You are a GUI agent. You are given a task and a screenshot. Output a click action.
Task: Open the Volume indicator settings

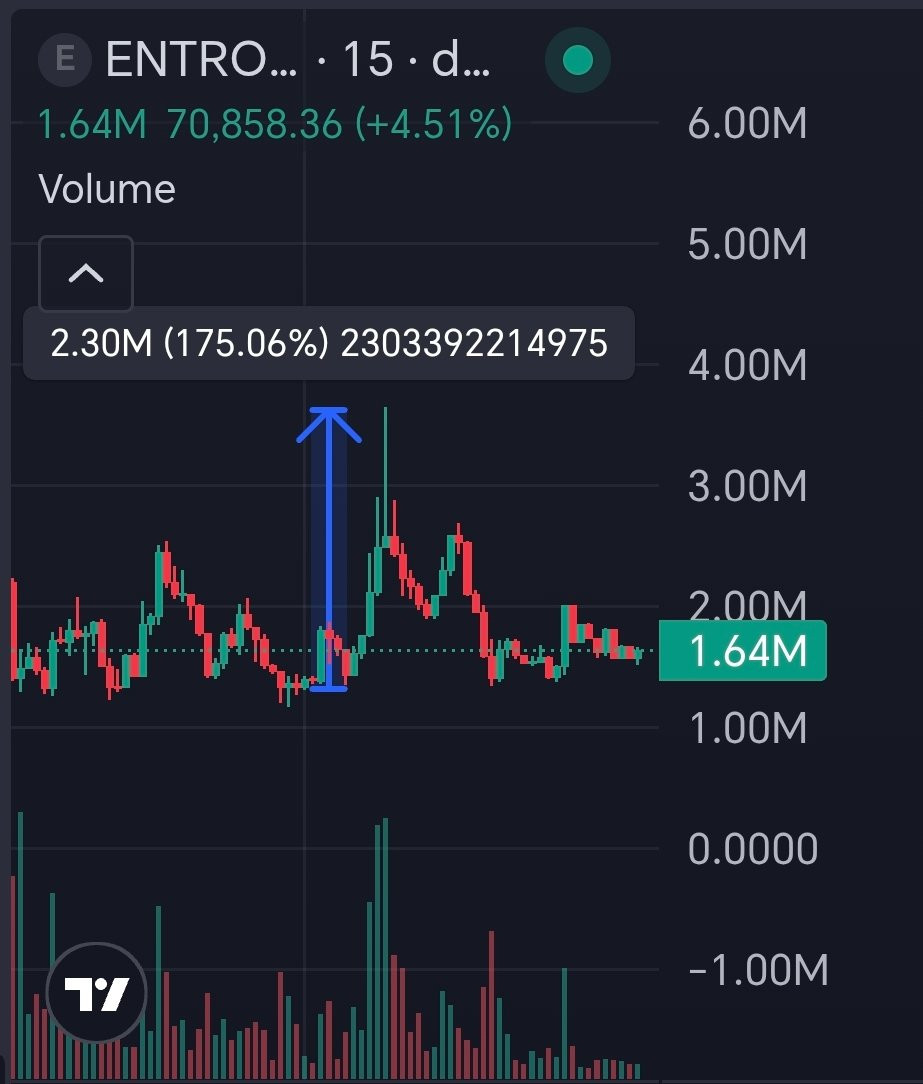(107, 189)
